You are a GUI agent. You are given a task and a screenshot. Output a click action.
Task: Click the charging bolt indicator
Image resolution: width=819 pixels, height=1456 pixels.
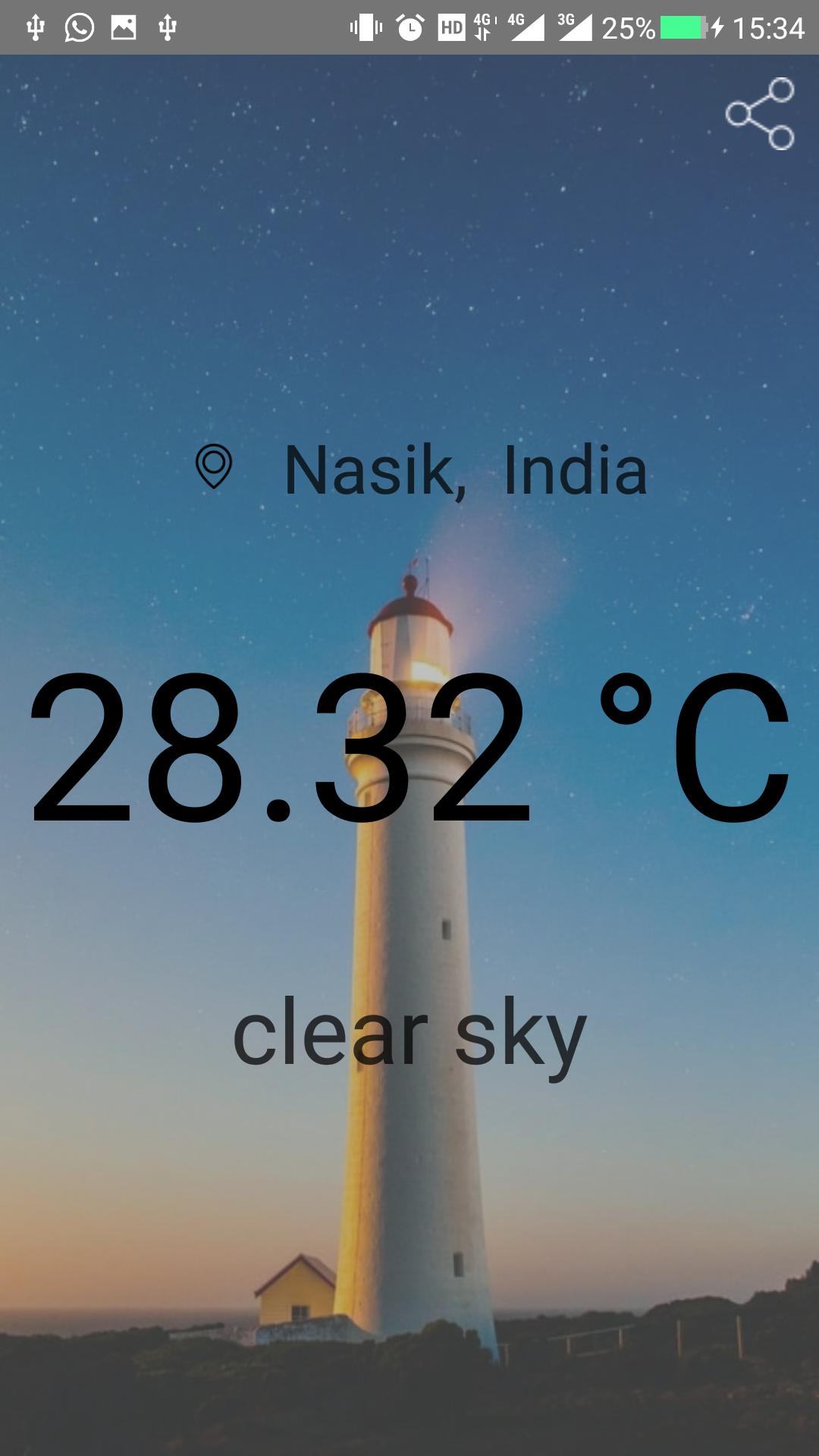click(x=719, y=27)
